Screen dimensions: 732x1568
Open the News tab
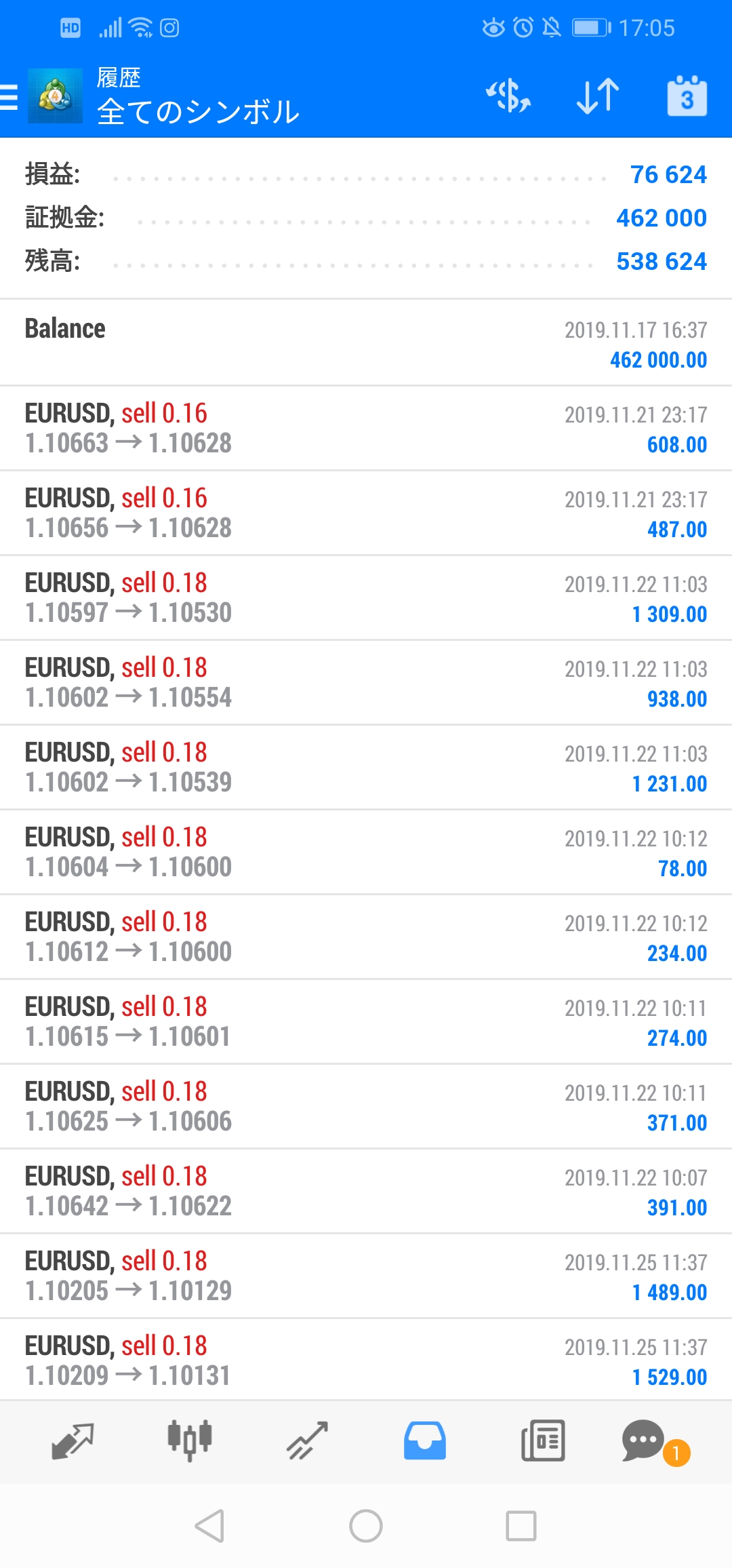click(542, 1441)
